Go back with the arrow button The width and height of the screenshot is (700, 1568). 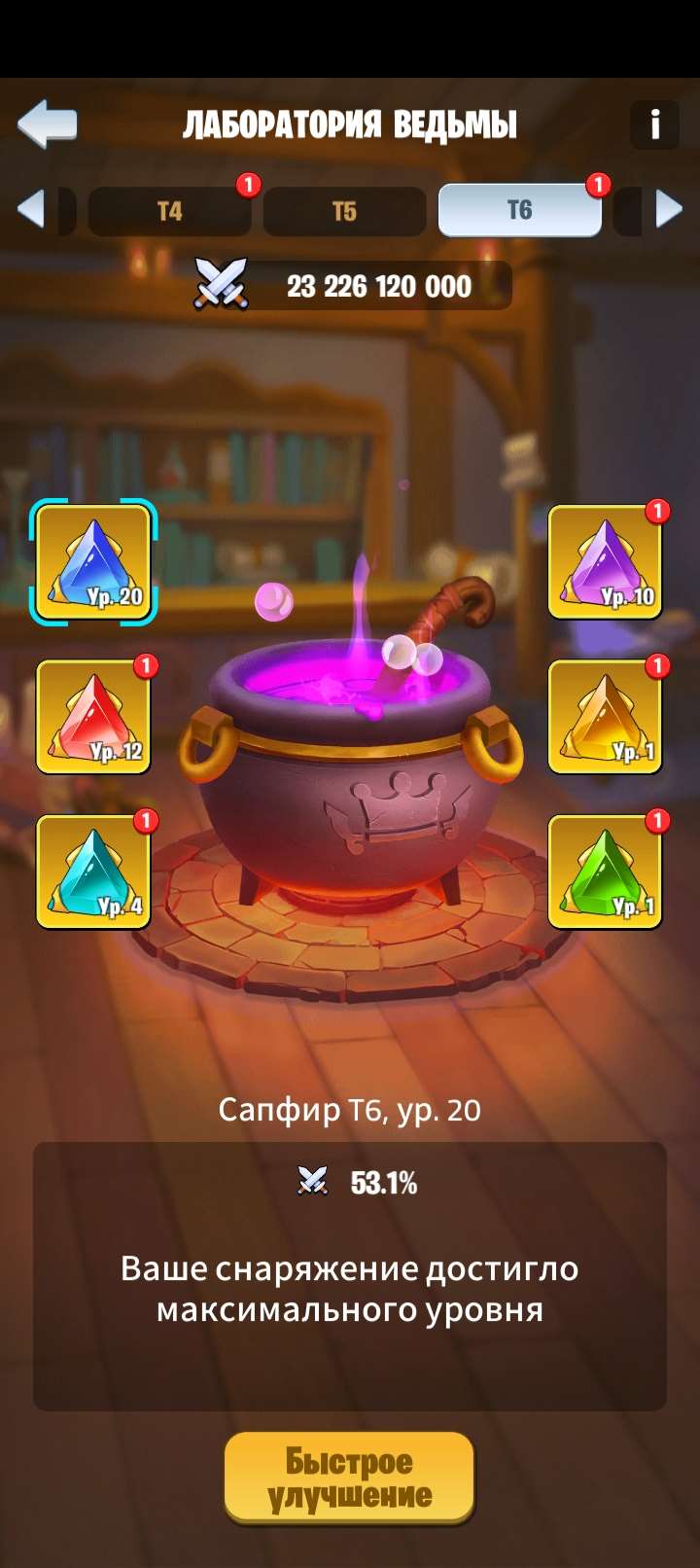point(47,124)
